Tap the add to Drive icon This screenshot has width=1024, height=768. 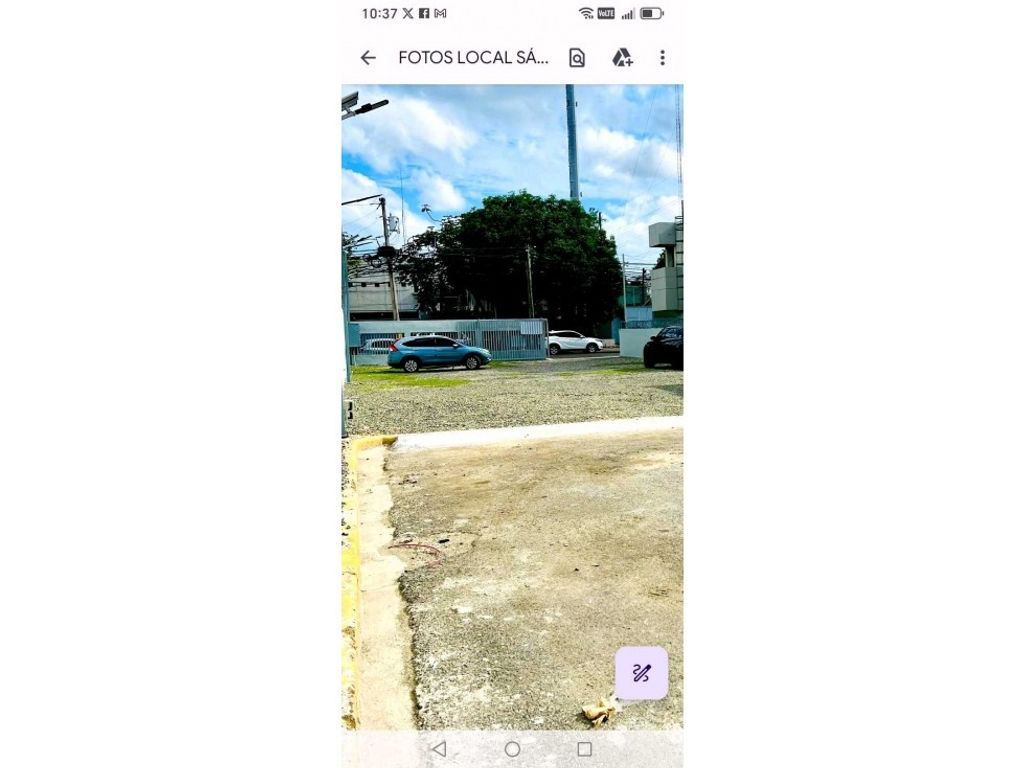622,58
